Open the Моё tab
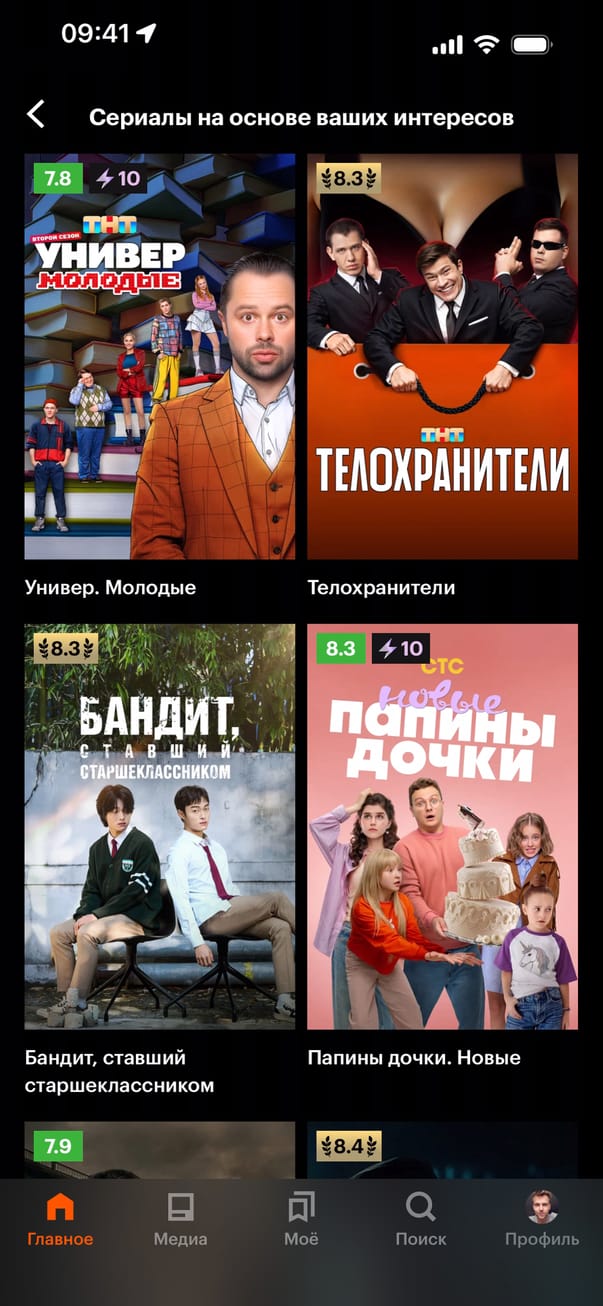 tap(301, 1220)
